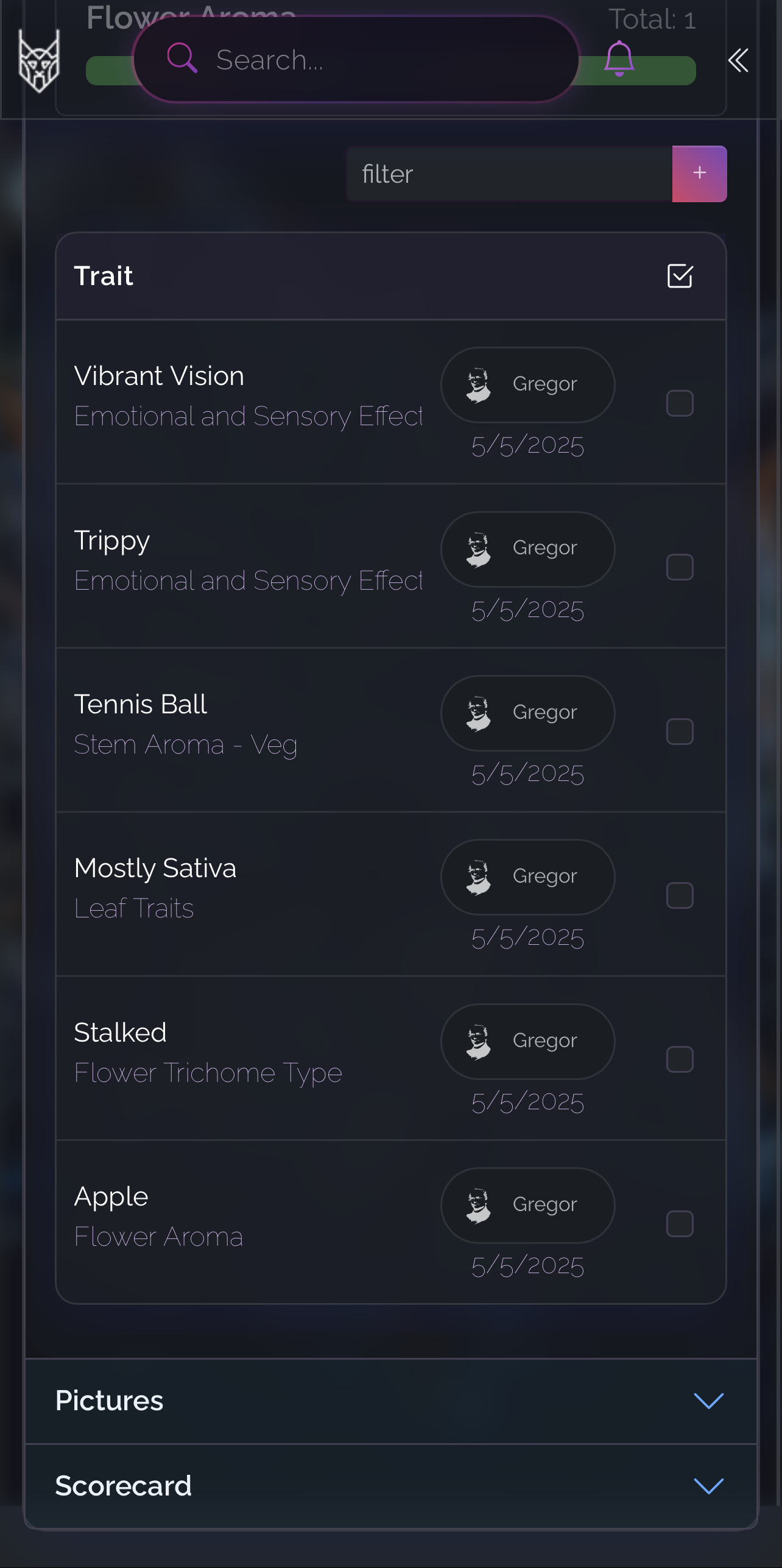Tap the filter text field
The width and height of the screenshot is (782, 1568).
point(510,174)
